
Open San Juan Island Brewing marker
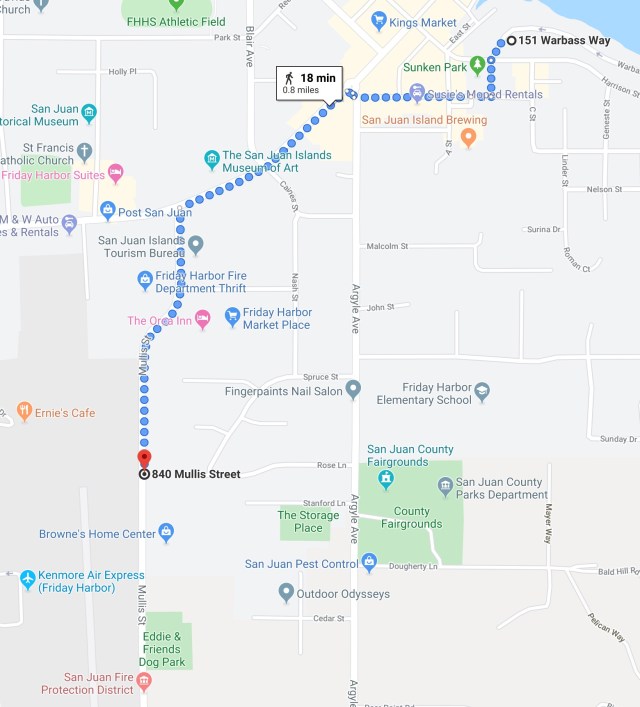coord(467,136)
